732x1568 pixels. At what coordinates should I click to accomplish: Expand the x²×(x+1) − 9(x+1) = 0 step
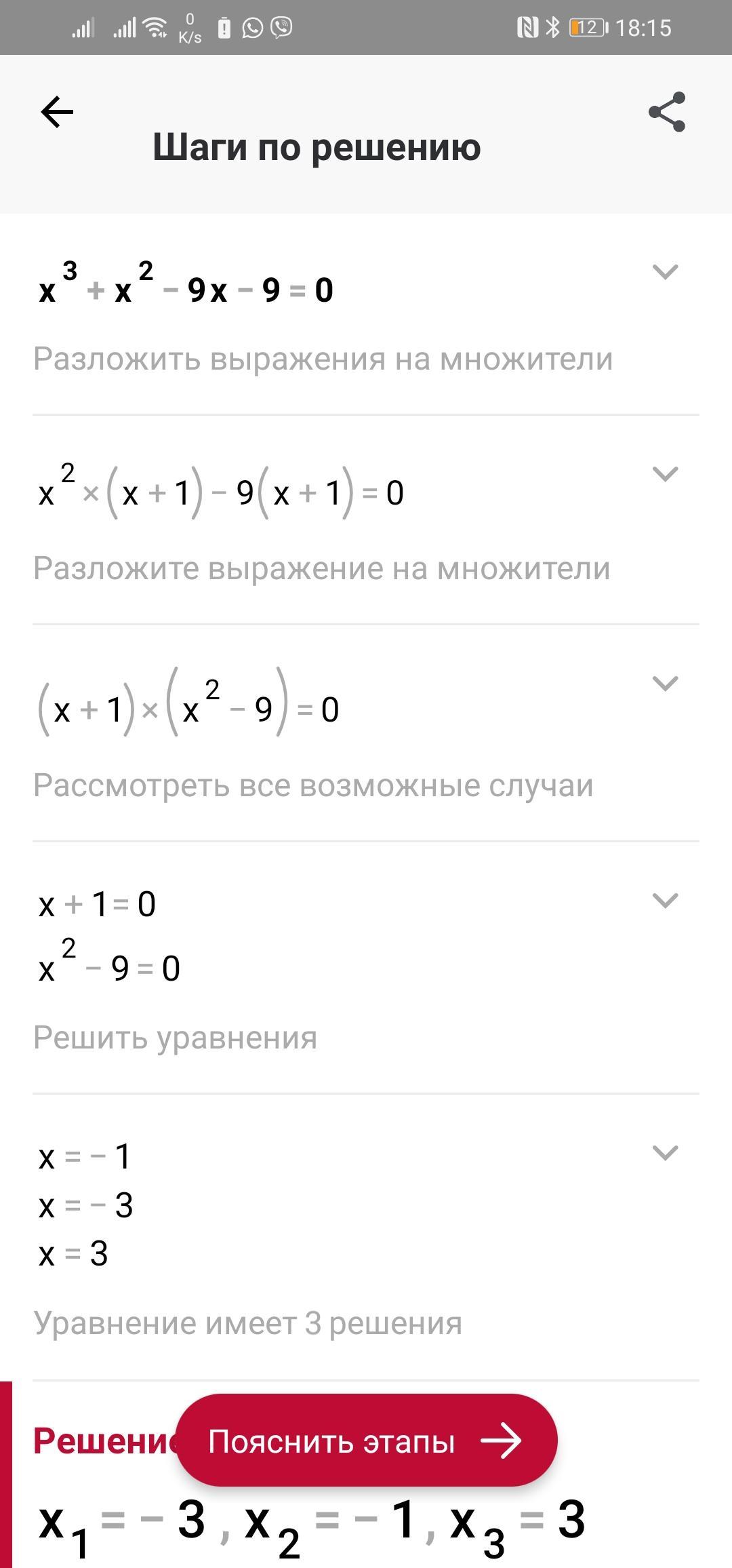664,474
